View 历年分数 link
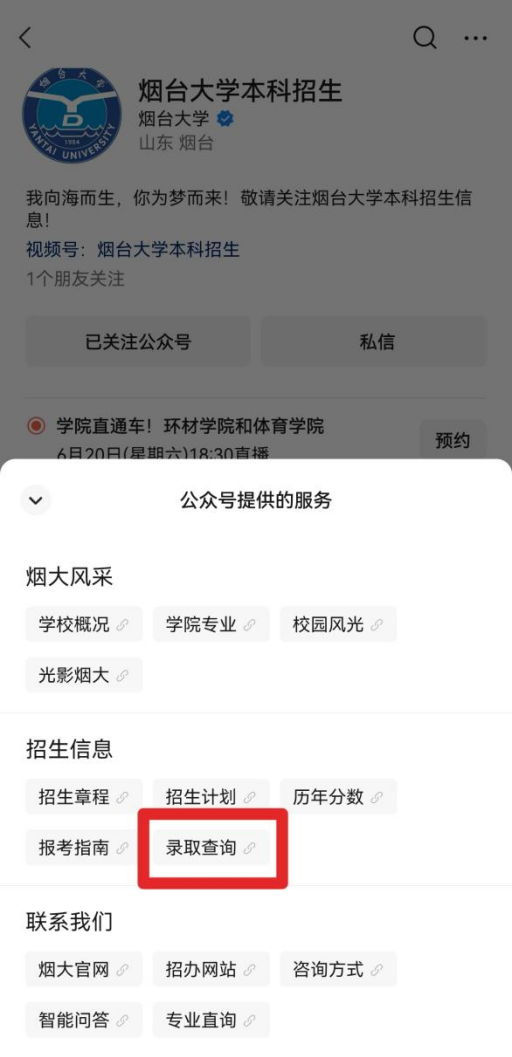Screen dimensions: 512x1057 [338, 797]
